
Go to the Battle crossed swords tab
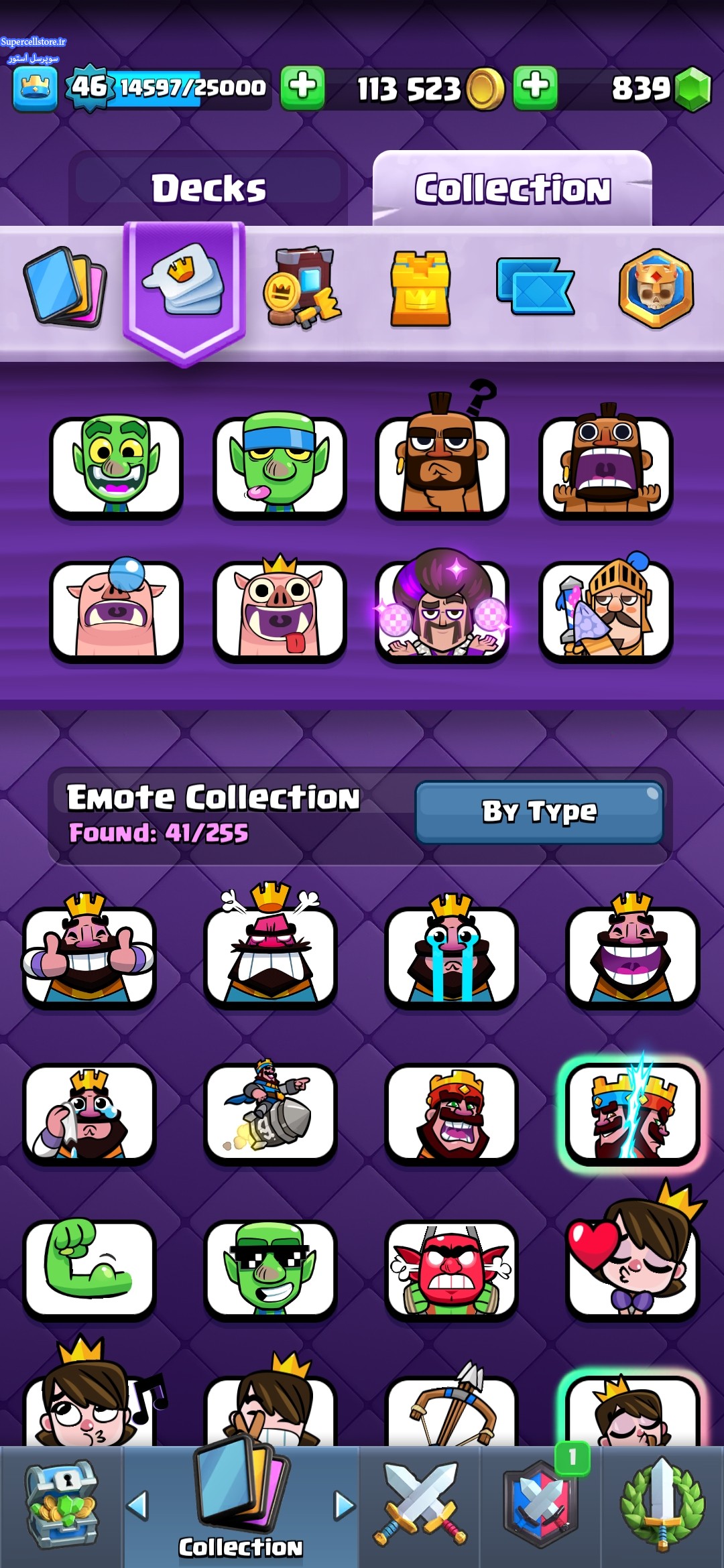coord(420,1506)
